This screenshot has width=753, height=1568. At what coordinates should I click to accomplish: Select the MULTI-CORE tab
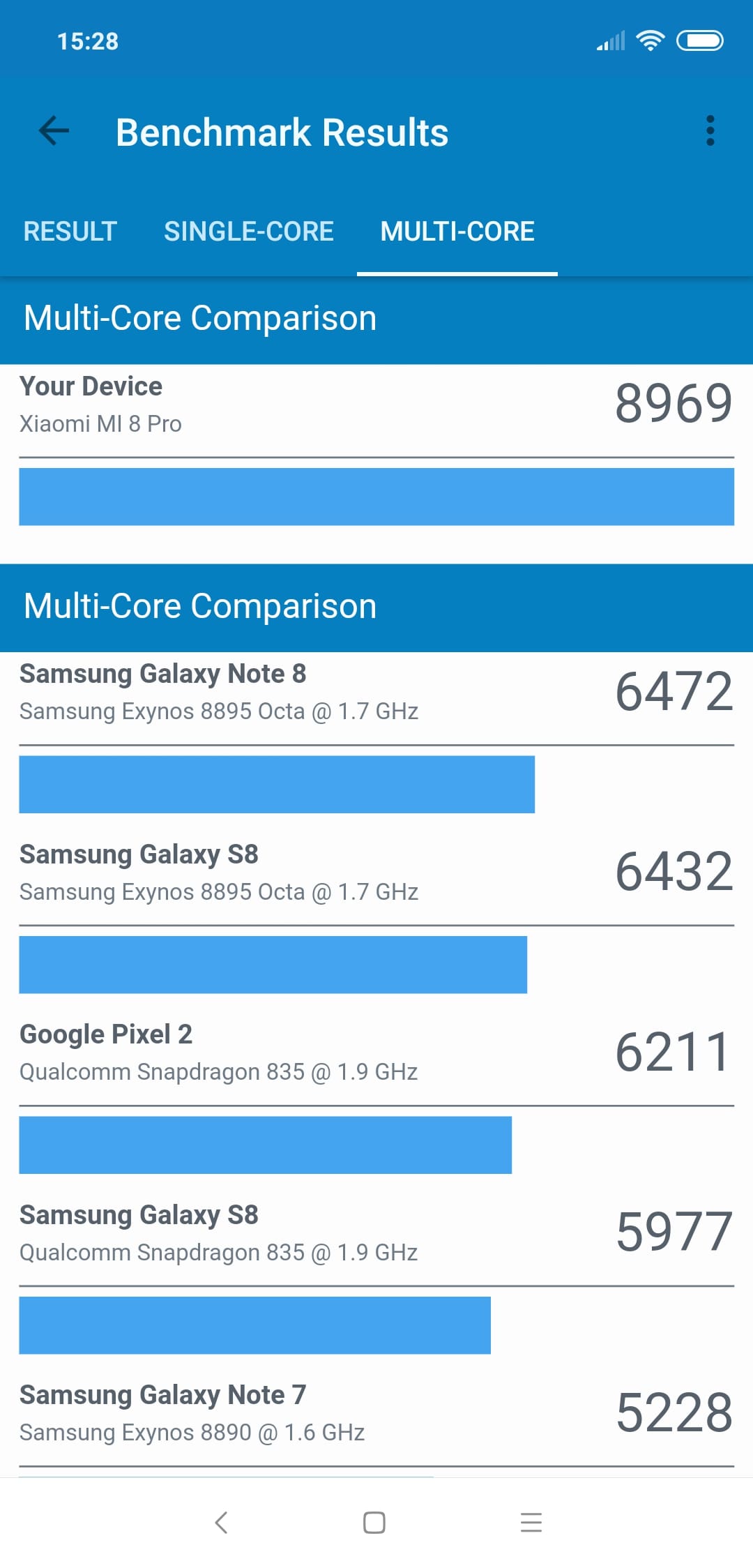pyautogui.click(x=457, y=232)
